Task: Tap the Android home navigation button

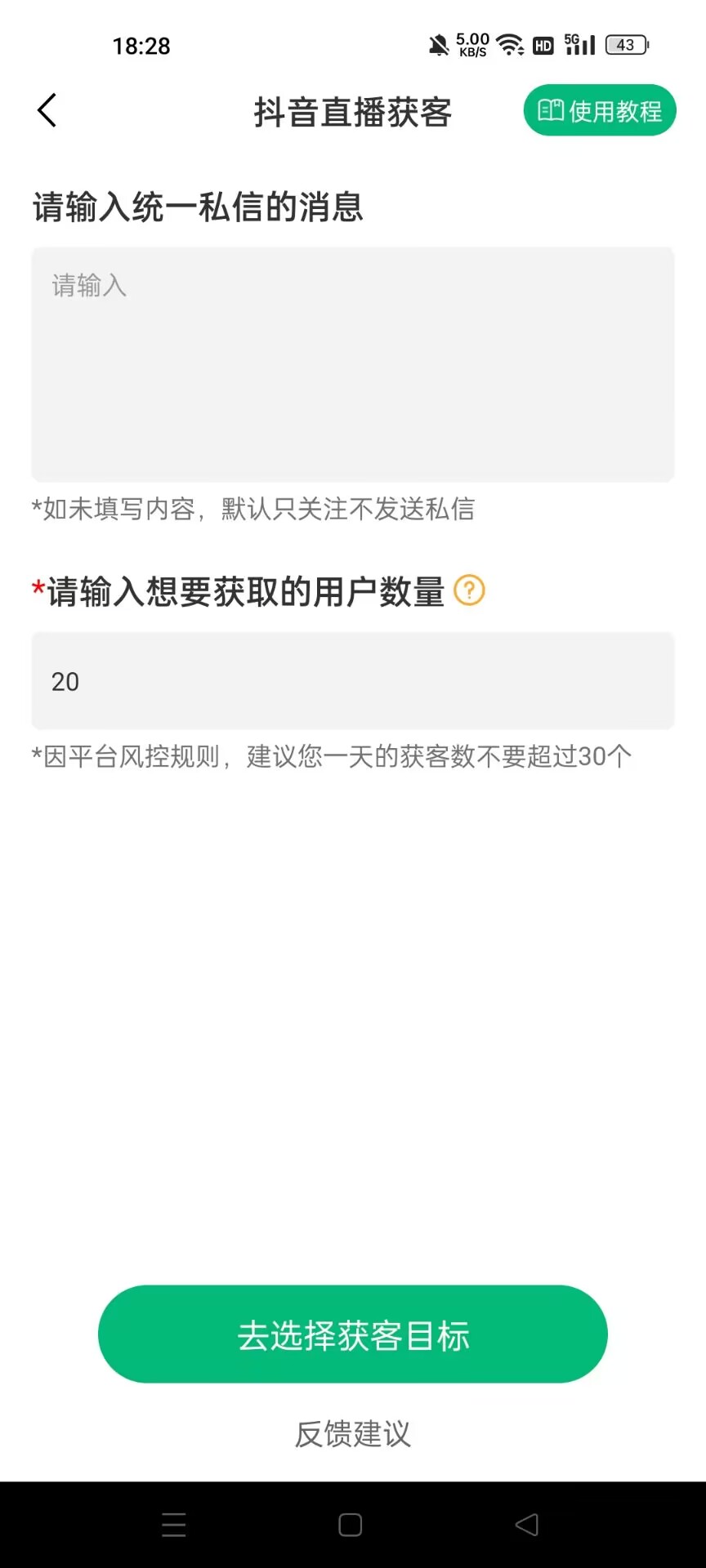Action: click(x=352, y=1524)
